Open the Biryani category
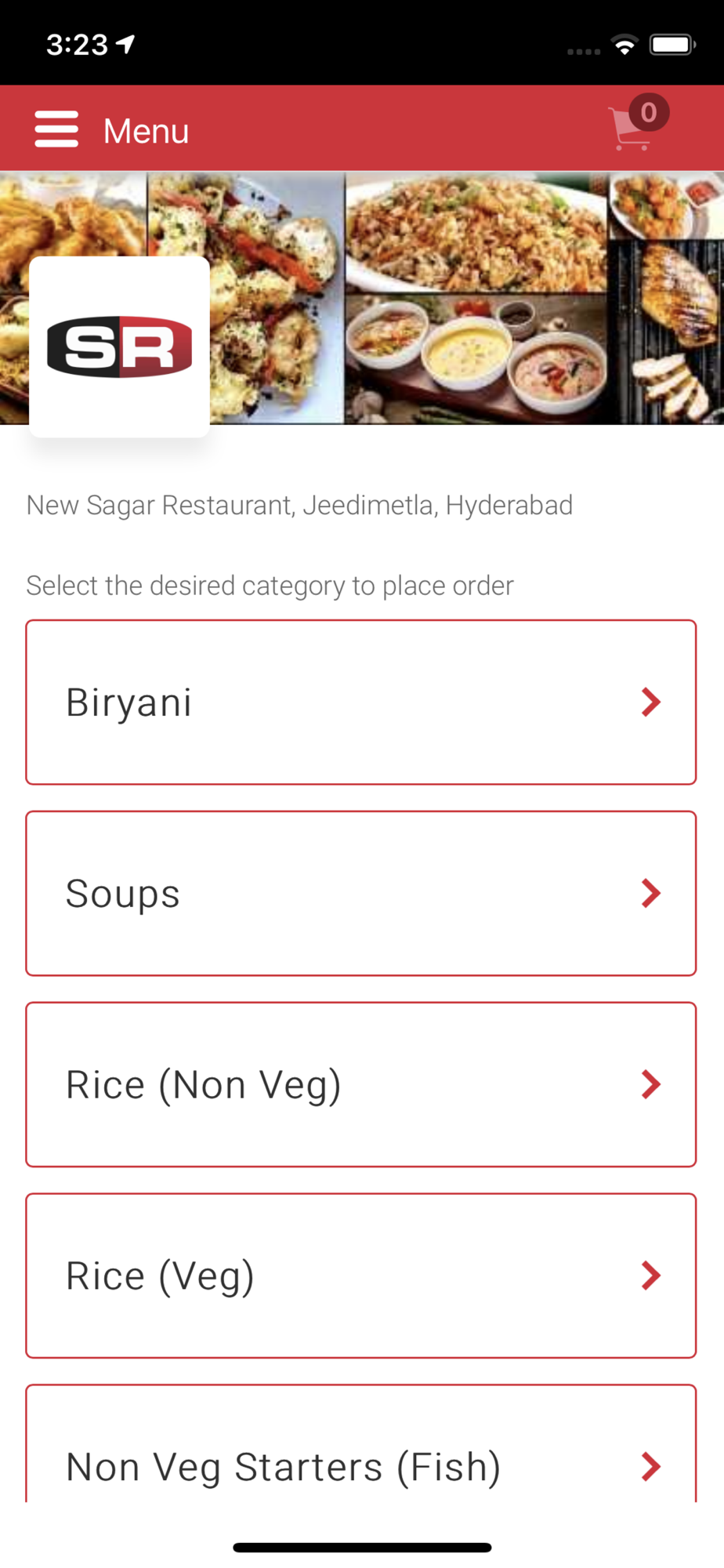 [x=361, y=702]
